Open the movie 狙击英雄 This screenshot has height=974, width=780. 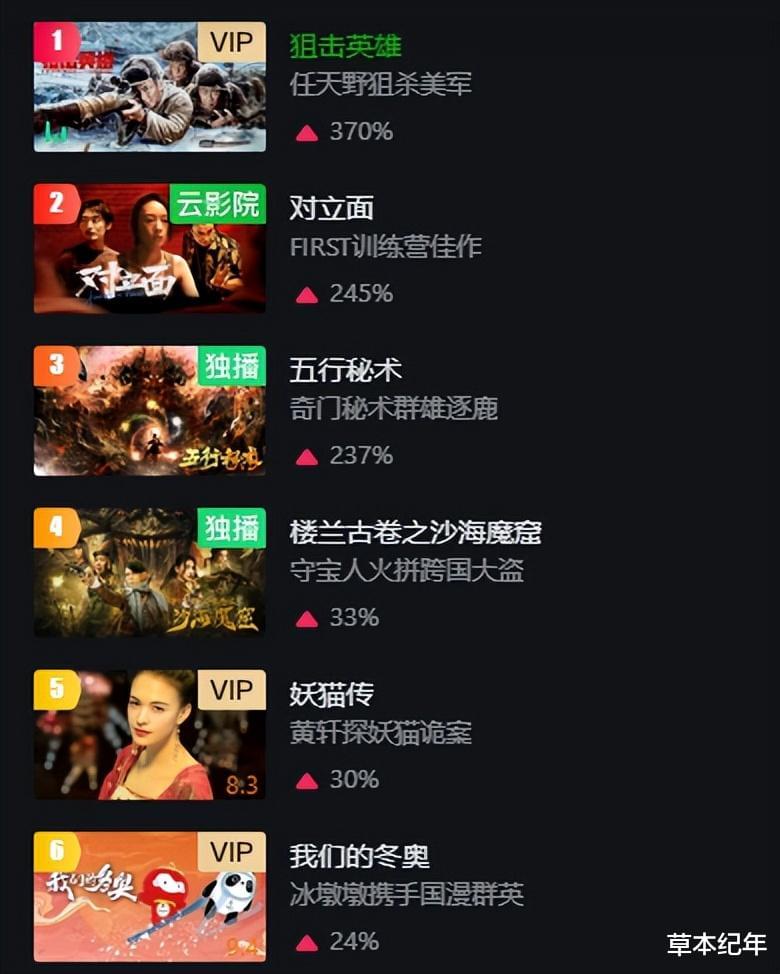click(345, 46)
